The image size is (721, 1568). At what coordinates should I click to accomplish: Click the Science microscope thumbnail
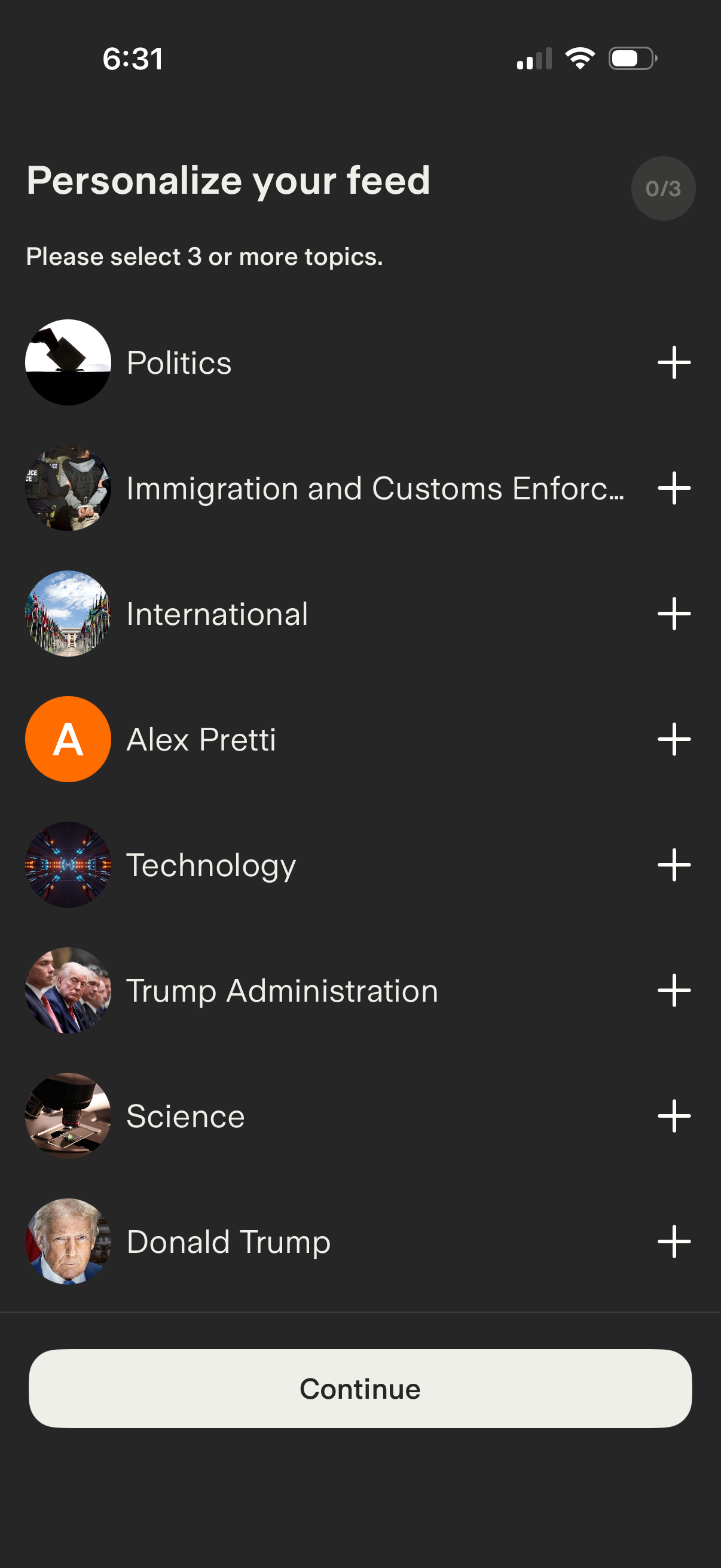[68, 1116]
